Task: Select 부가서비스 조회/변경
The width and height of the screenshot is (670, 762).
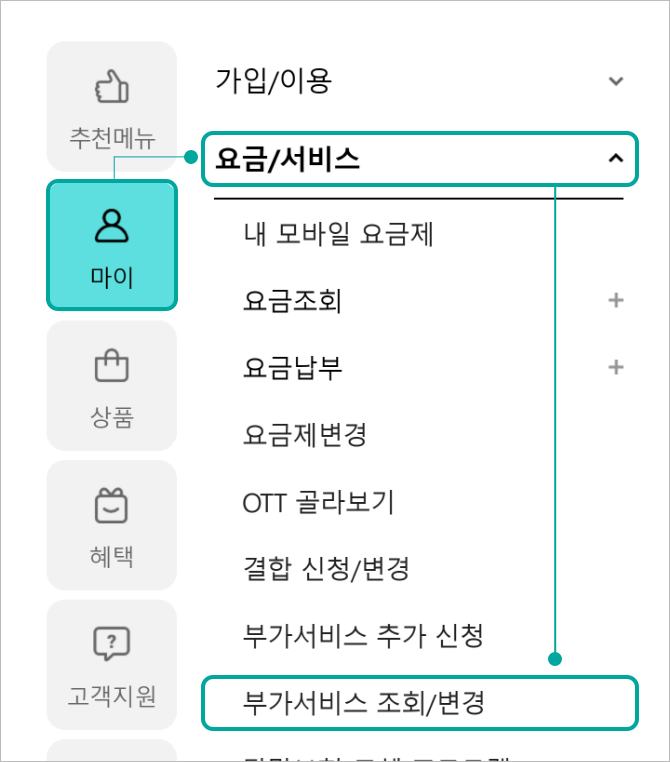Action: tap(363, 703)
